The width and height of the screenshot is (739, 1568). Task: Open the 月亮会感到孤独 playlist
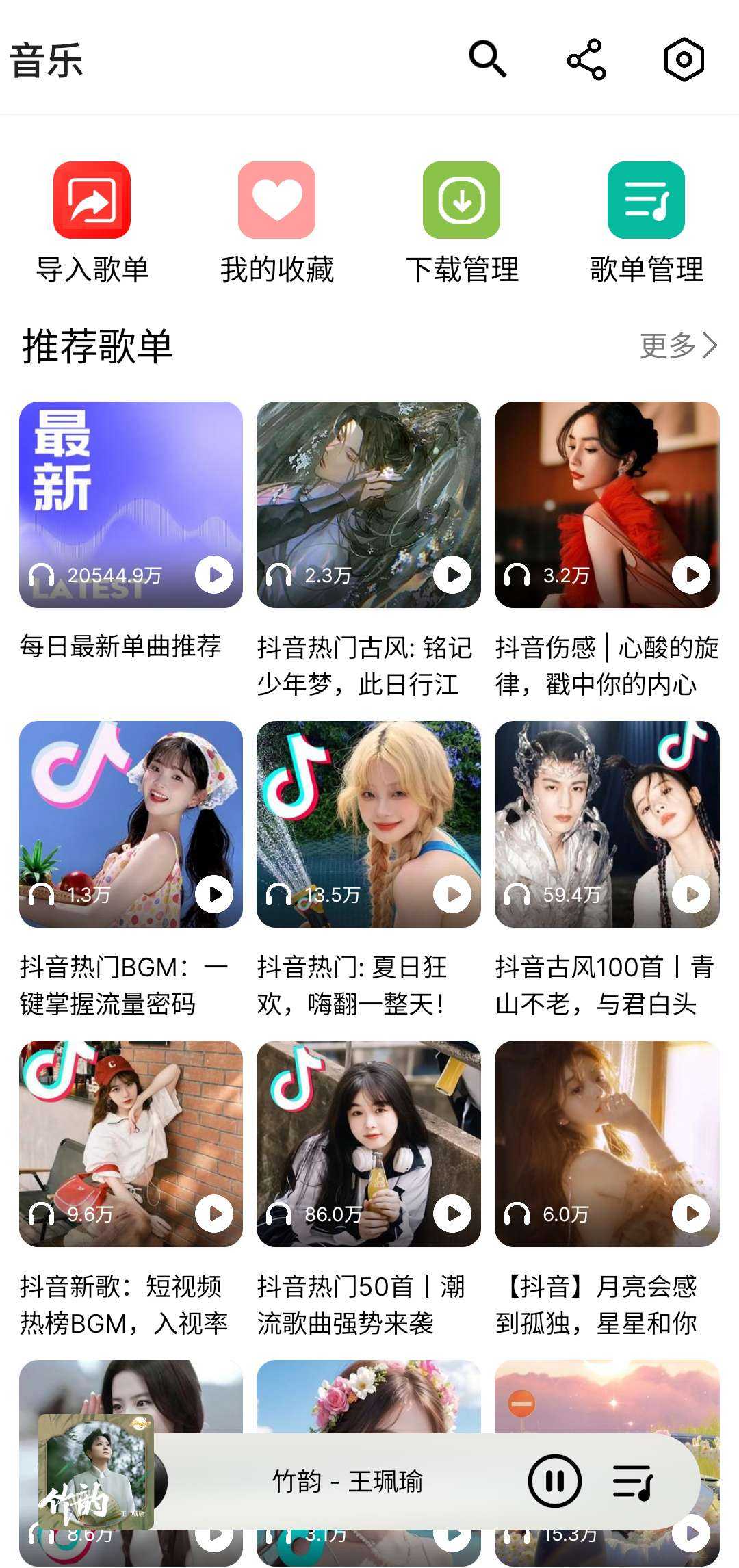point(606,1143)
